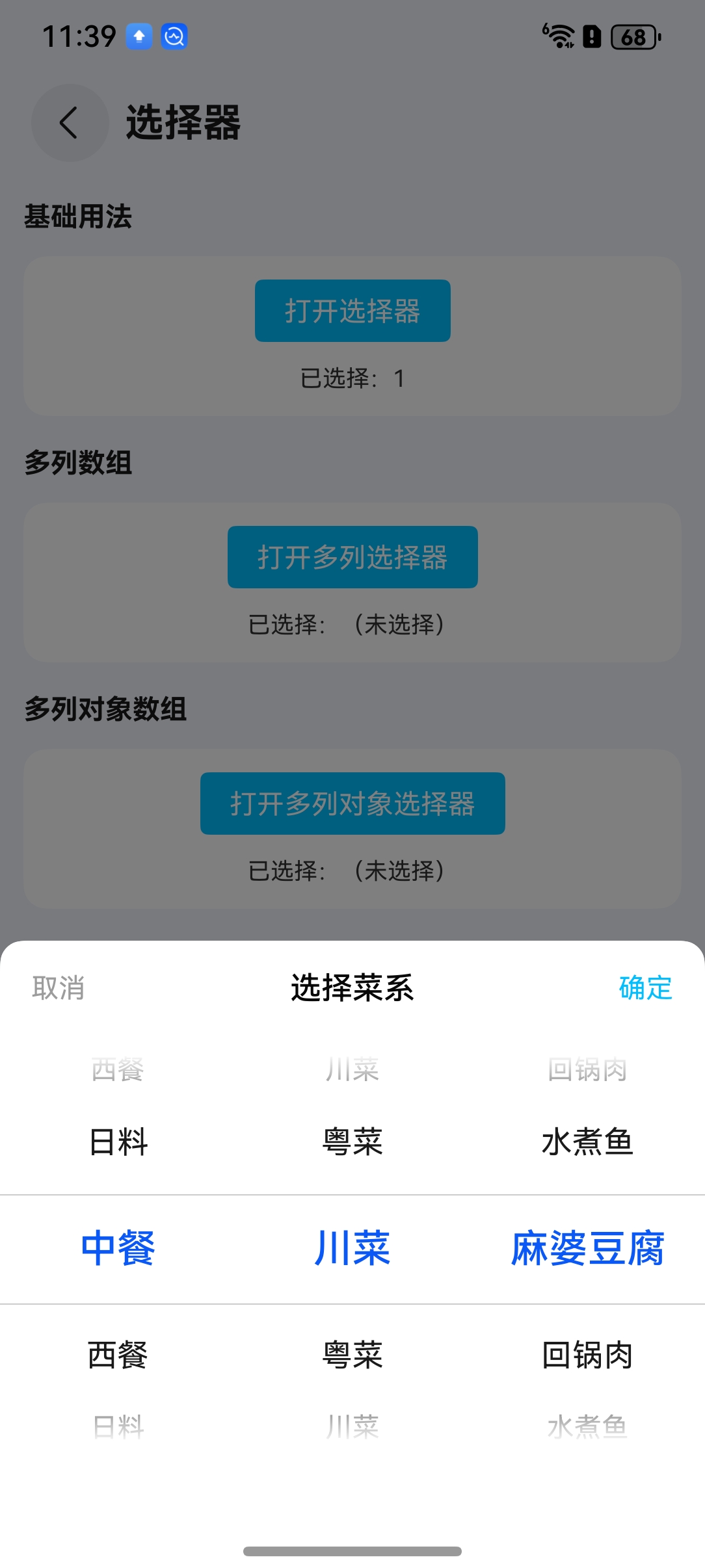Tap the upload status icon in status bar
The width and height of the screenshot is (705, 1568).
pos(138,37)
